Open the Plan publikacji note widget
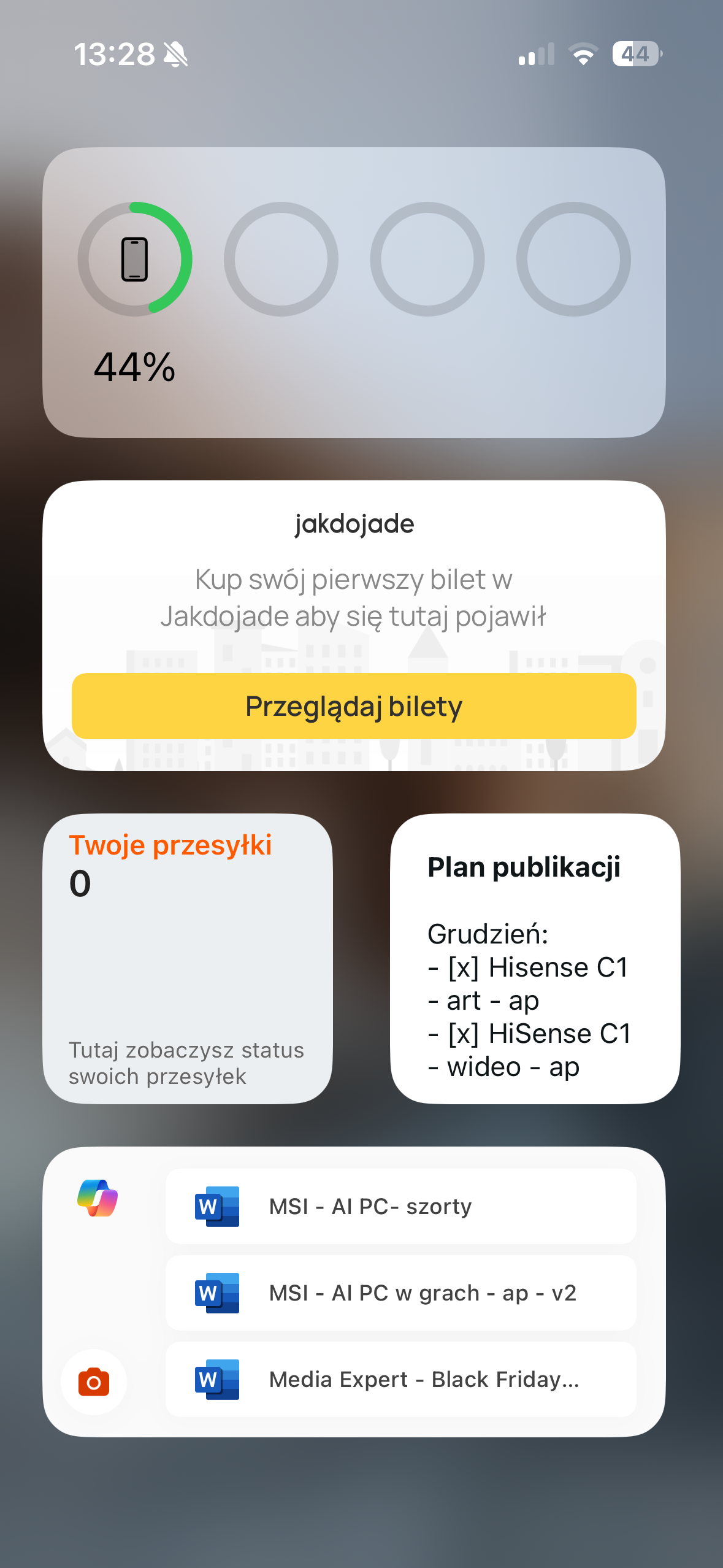The width and height of the screenshot is (723, 1568). tap(535, 958)
